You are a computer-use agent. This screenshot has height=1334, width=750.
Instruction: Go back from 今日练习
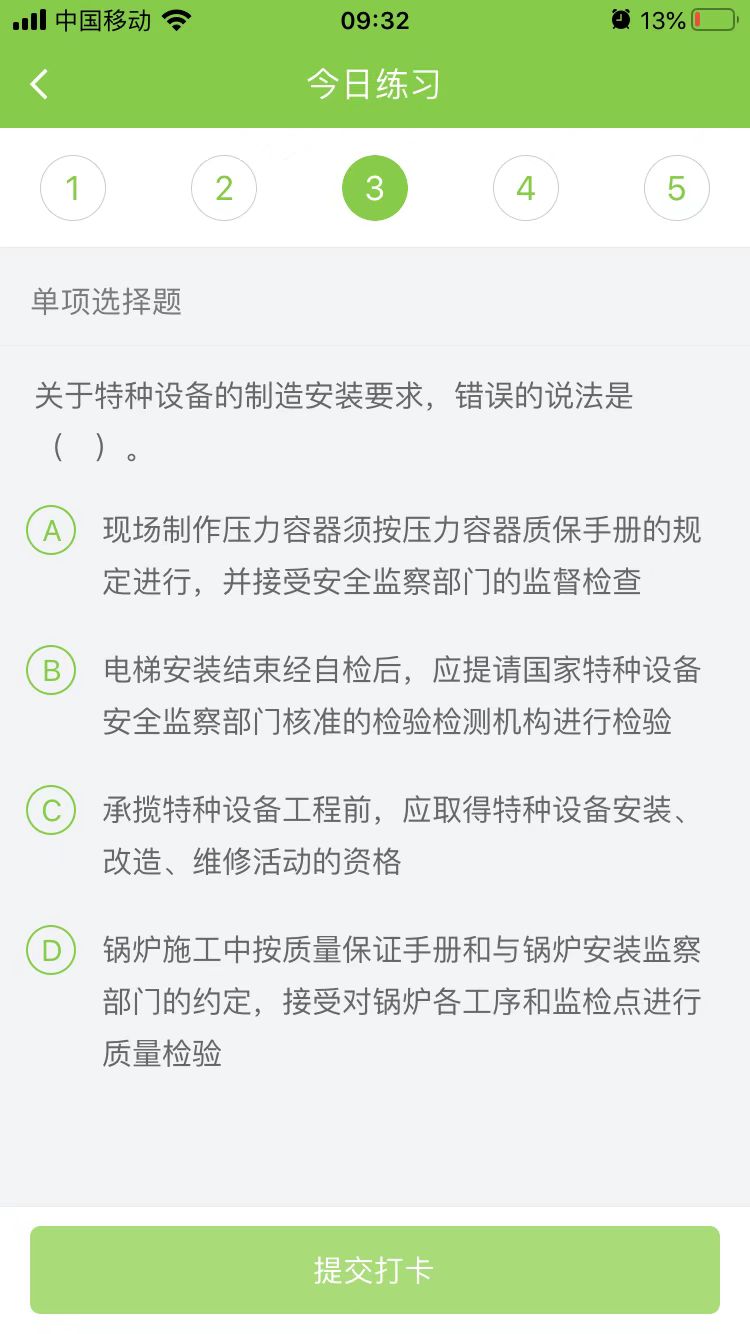40,85
